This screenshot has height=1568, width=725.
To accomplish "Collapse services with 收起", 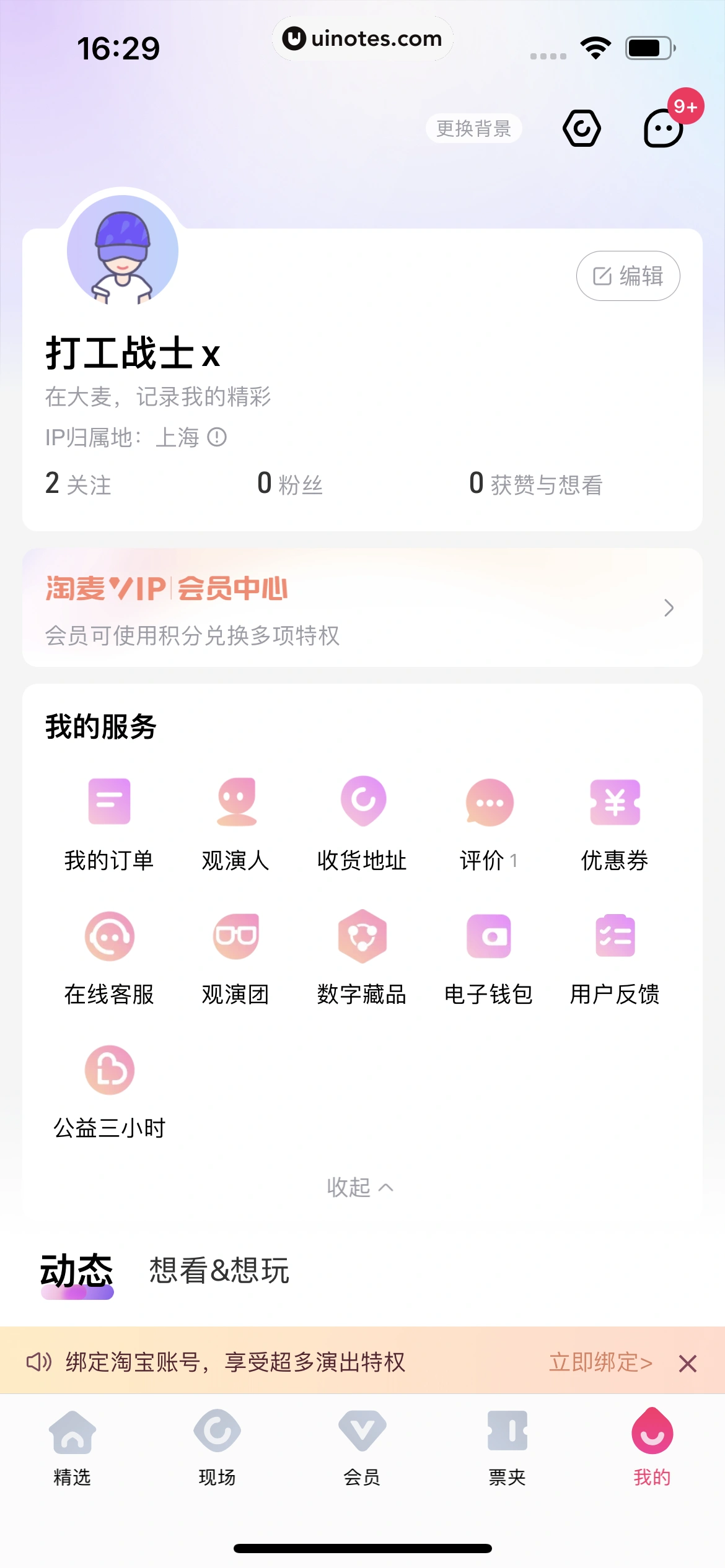I will point(359,1187).
